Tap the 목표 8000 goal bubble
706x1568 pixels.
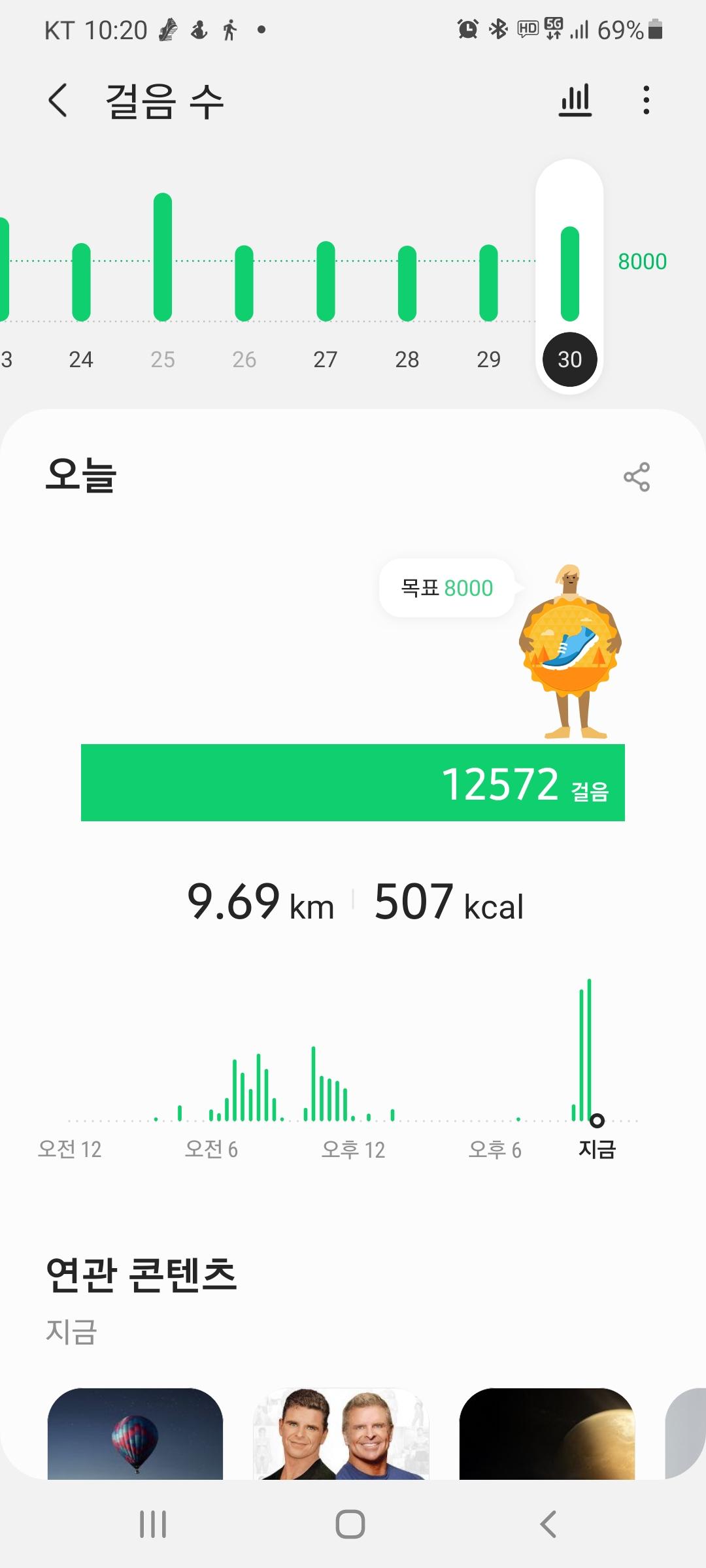tap(447, 588)
